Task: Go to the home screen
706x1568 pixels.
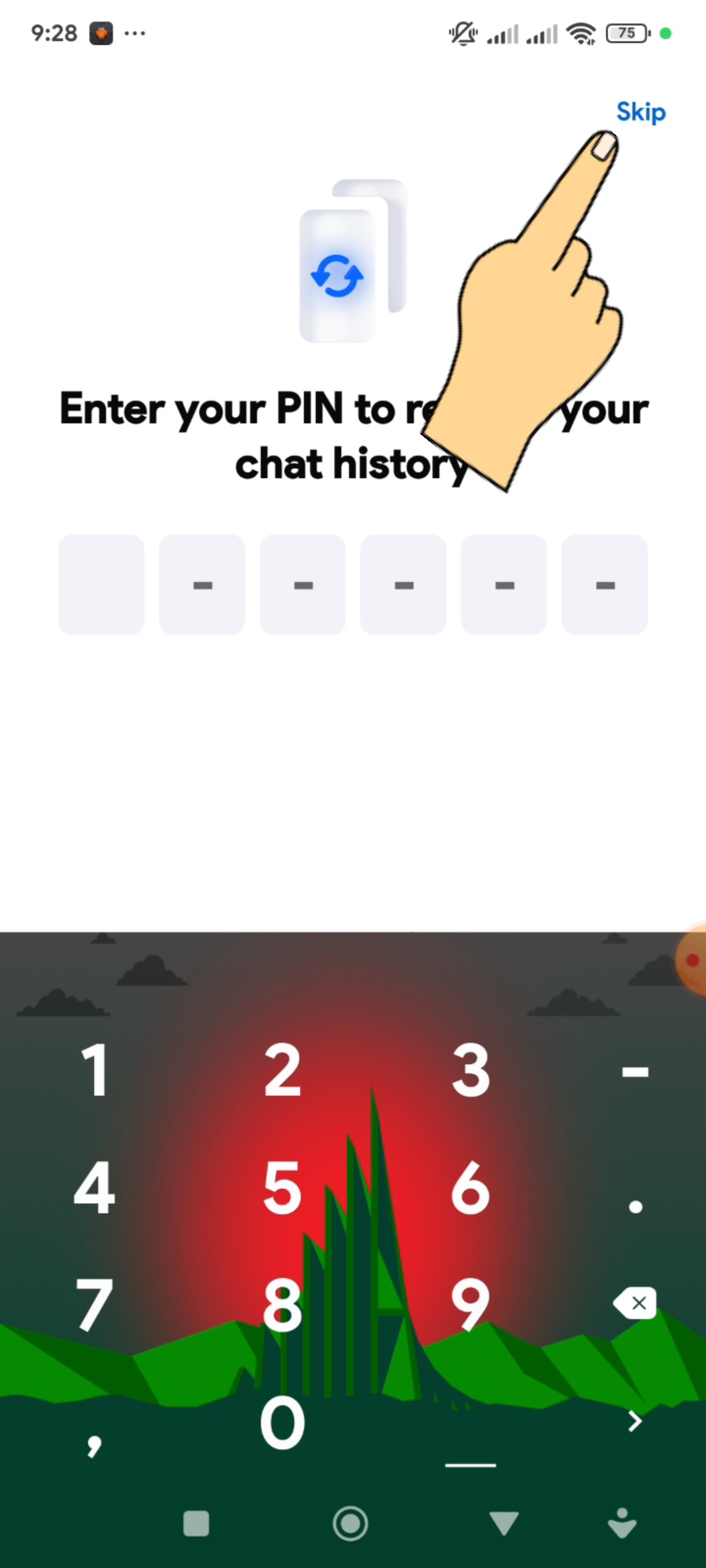Action: [350, 1524]
